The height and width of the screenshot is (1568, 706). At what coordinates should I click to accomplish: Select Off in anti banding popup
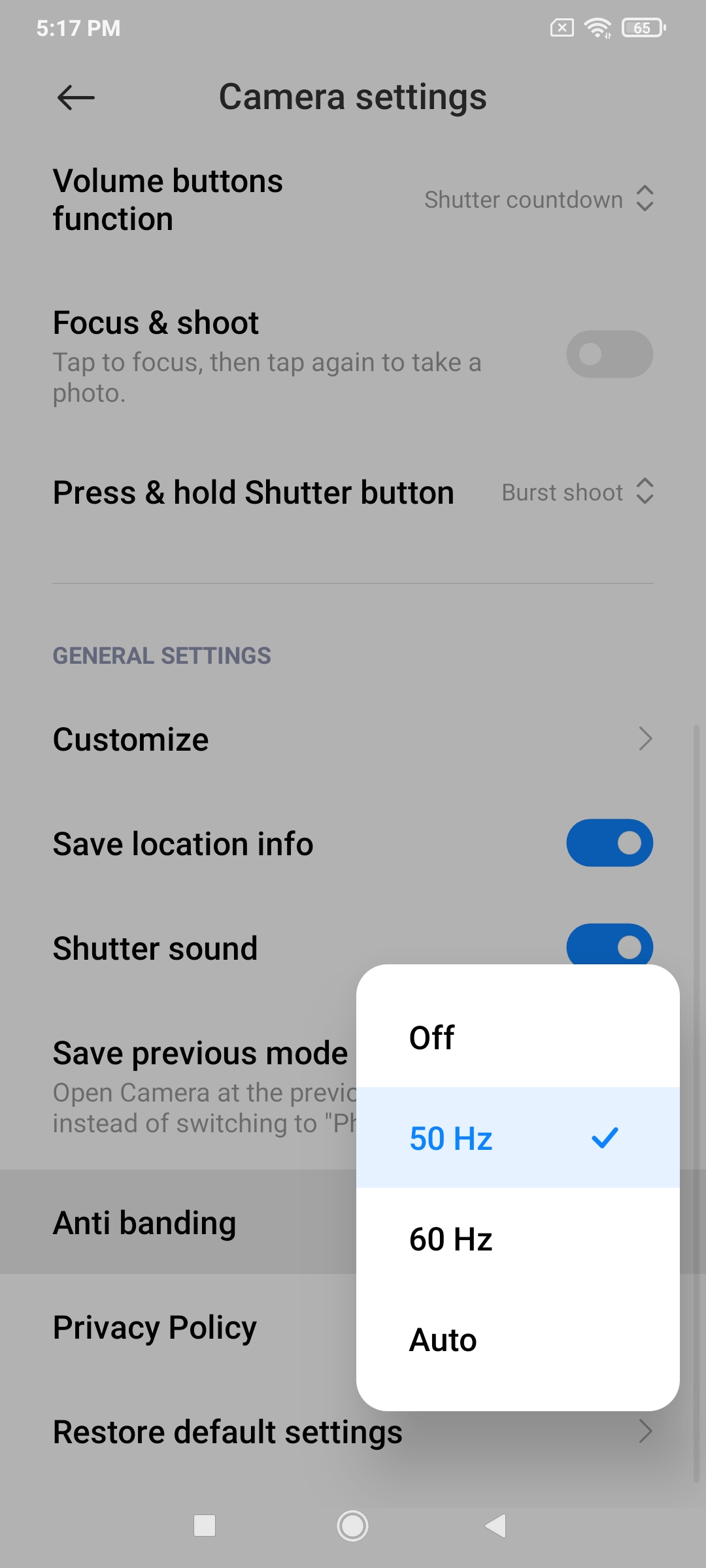coord(516,1037)
